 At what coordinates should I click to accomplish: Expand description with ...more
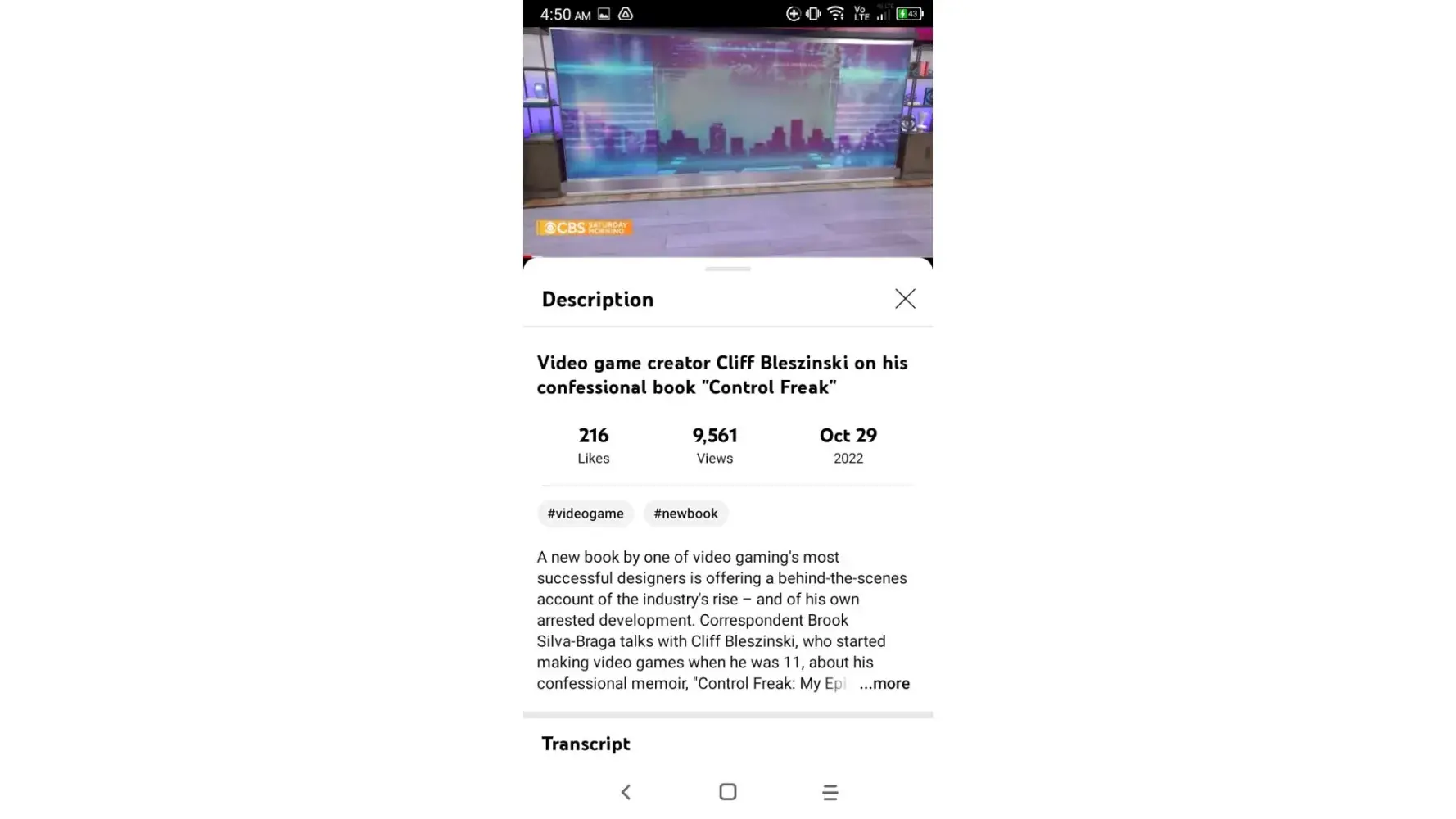[884, 683]
